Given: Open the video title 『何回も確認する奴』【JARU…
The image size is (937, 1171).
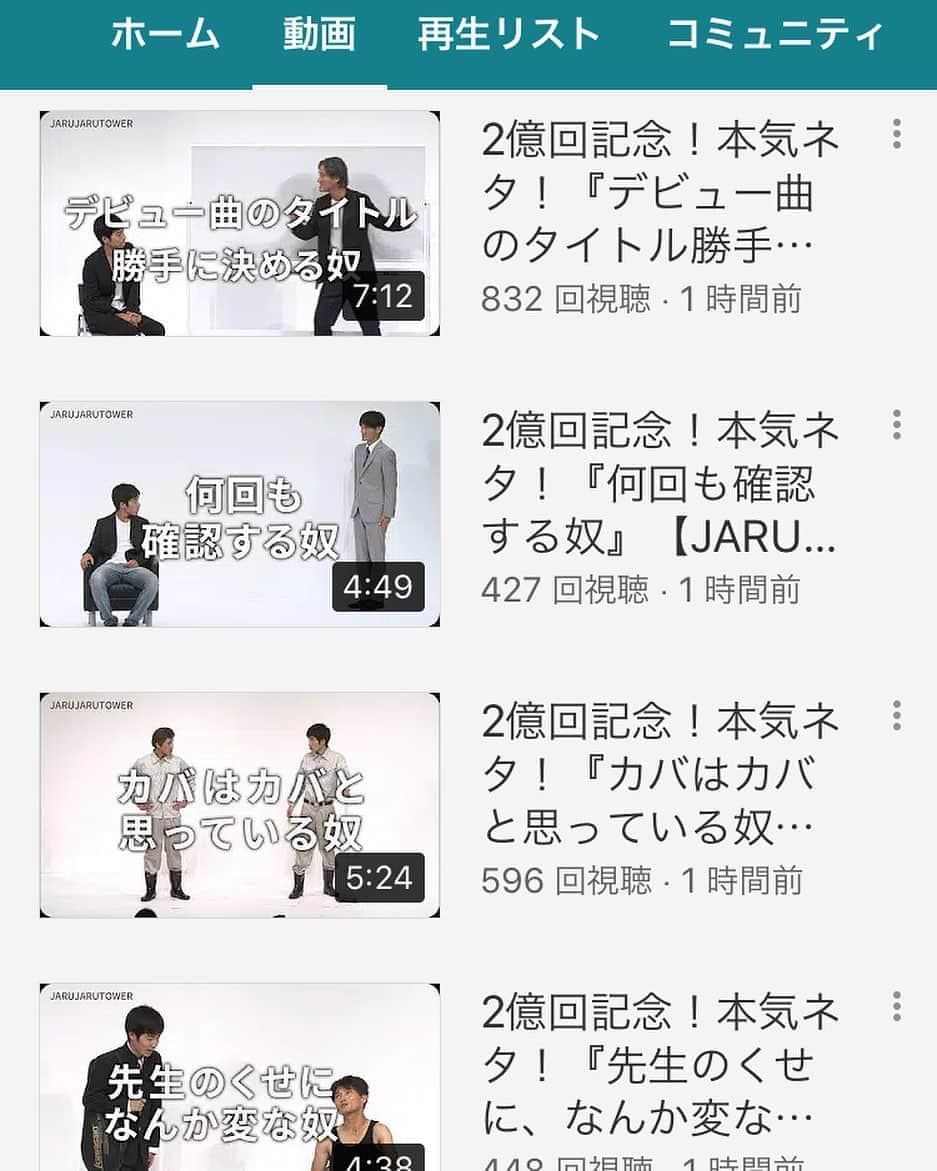Looking at the screenshot, I should tap(659, 485).
